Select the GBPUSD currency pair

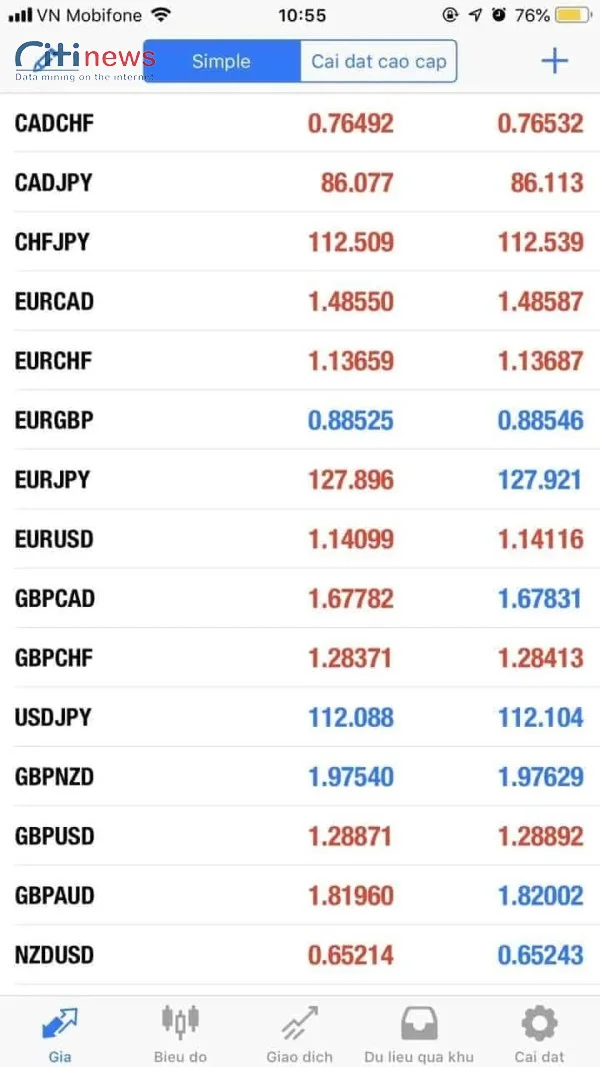54,836
